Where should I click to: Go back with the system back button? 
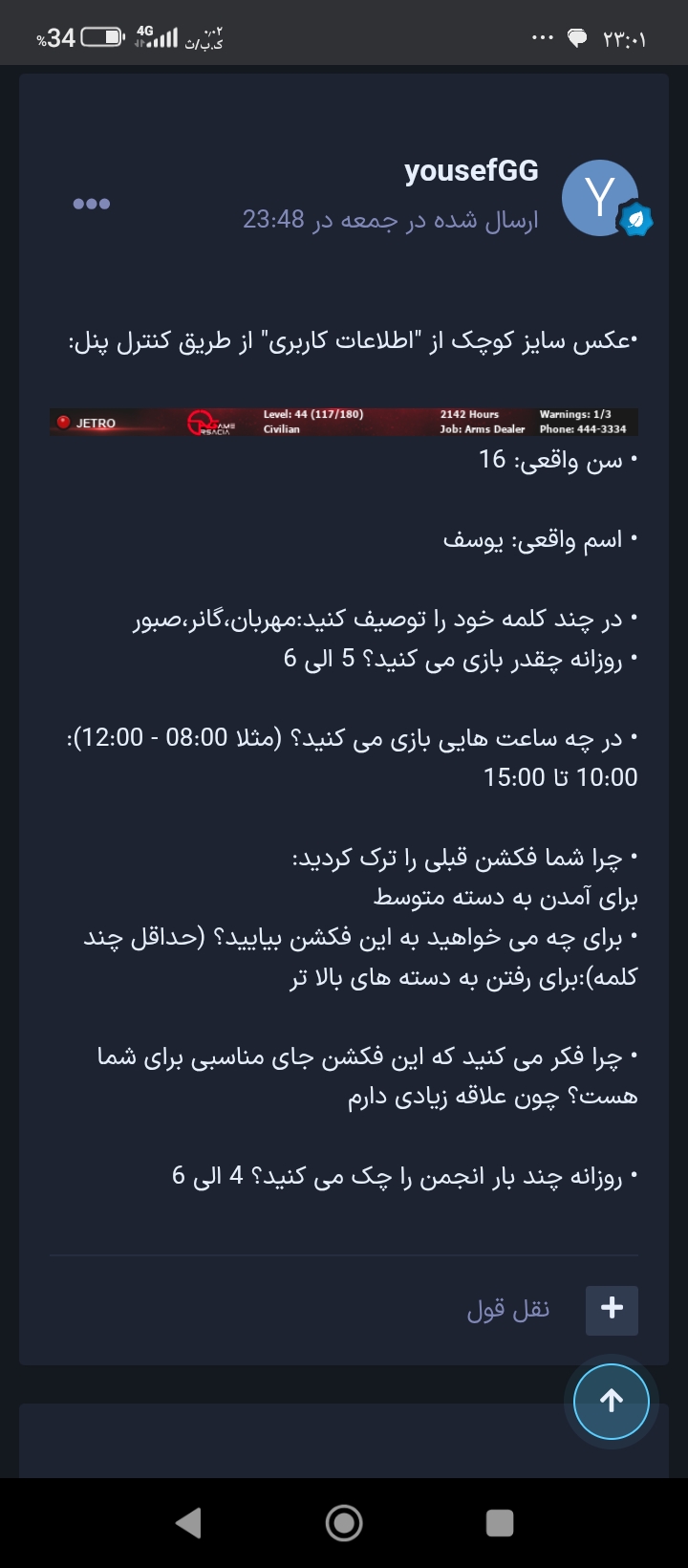189,1522
